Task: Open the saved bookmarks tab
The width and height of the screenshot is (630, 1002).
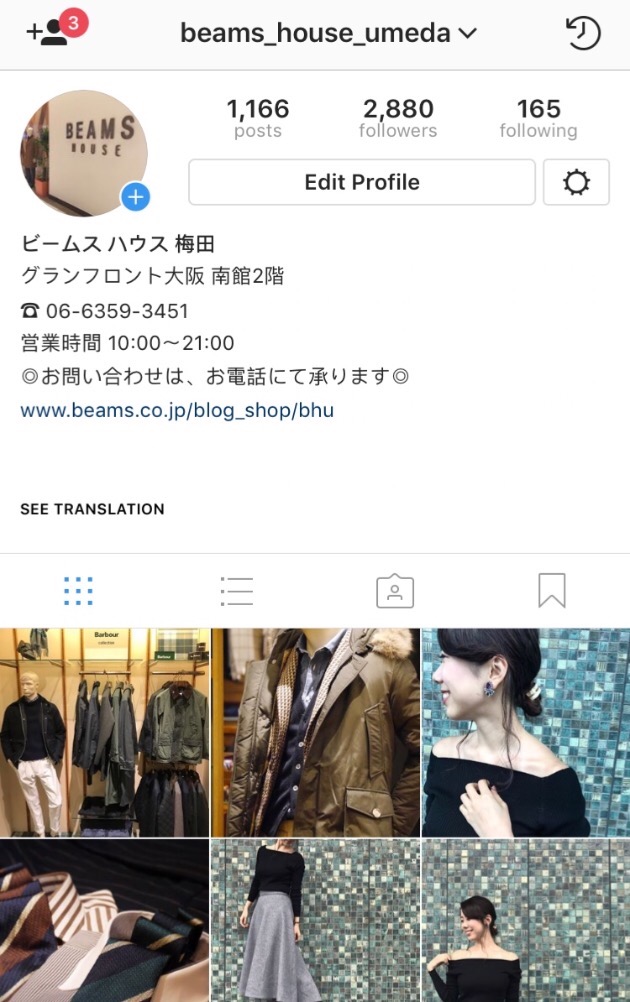Action: 551,591
